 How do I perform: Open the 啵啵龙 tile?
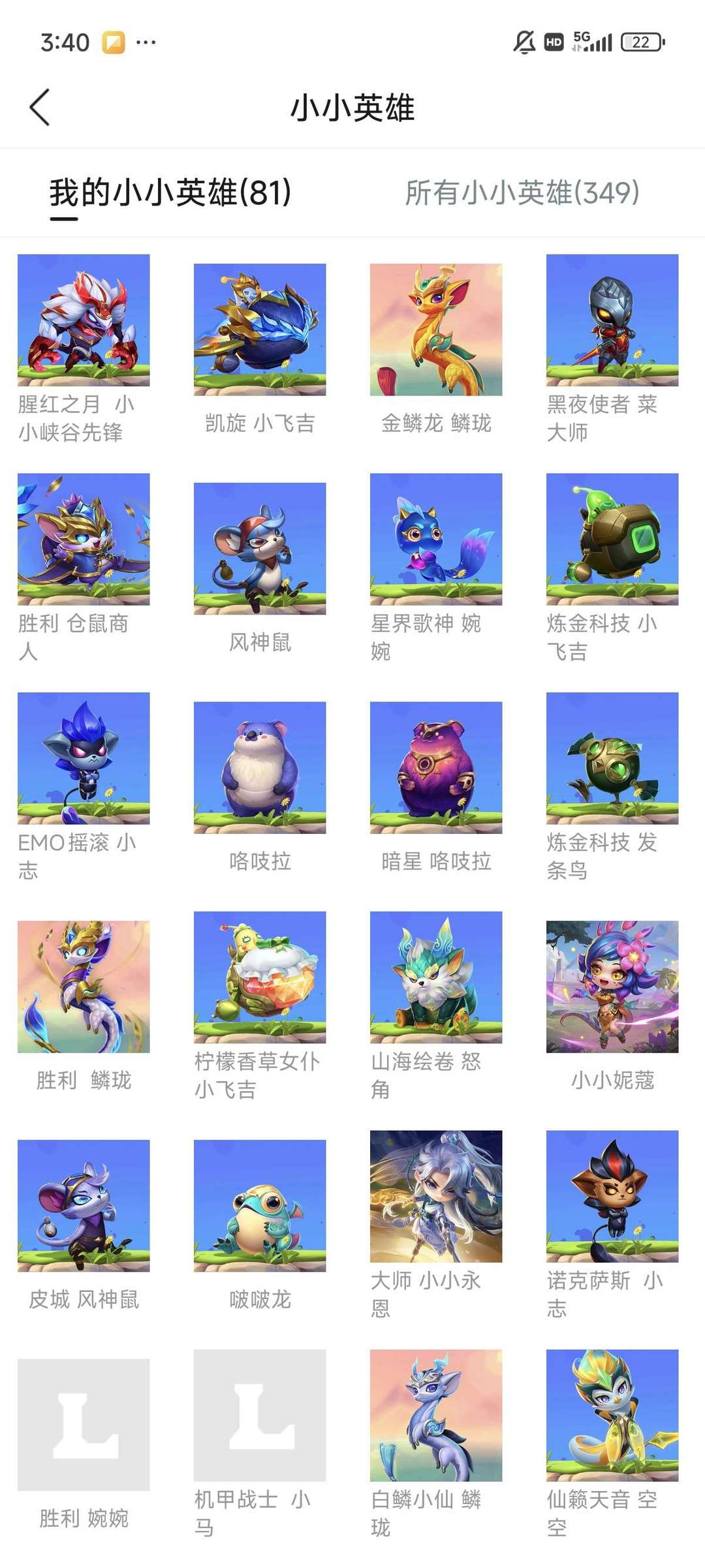pyautogui.click(x=260, y=1205)
